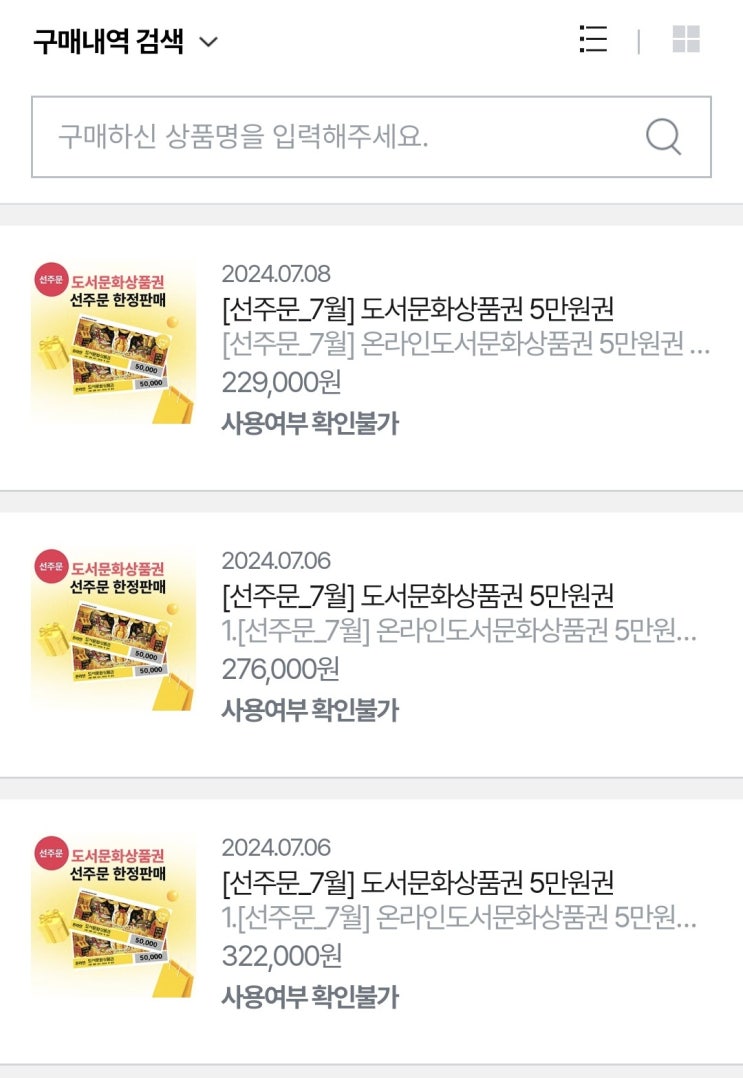Switch to grid view
The width and height of the screenshot is (743, 1078).
click(x=686, y=40)
